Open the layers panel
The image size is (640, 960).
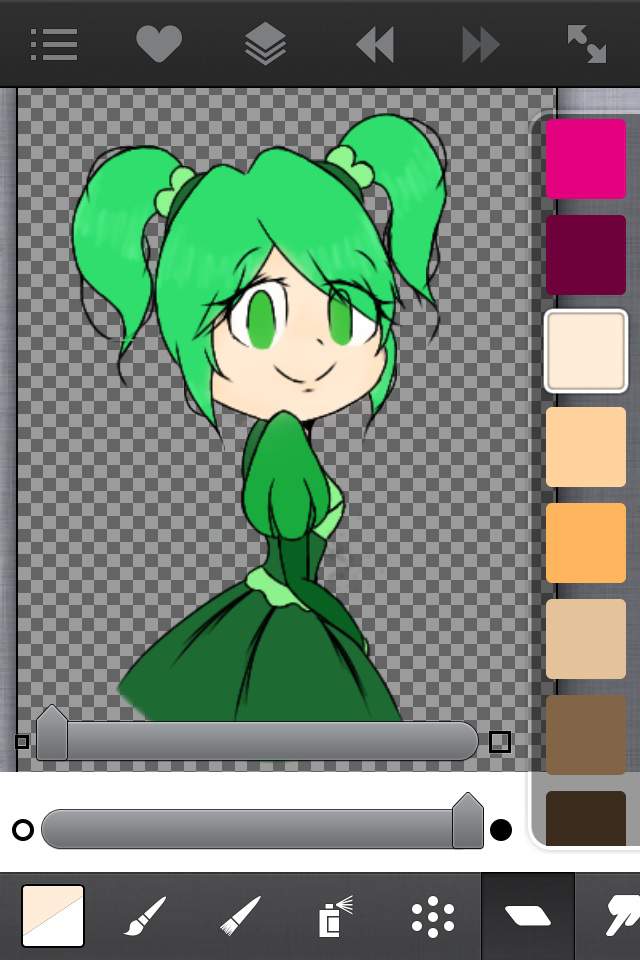point(265,44)
